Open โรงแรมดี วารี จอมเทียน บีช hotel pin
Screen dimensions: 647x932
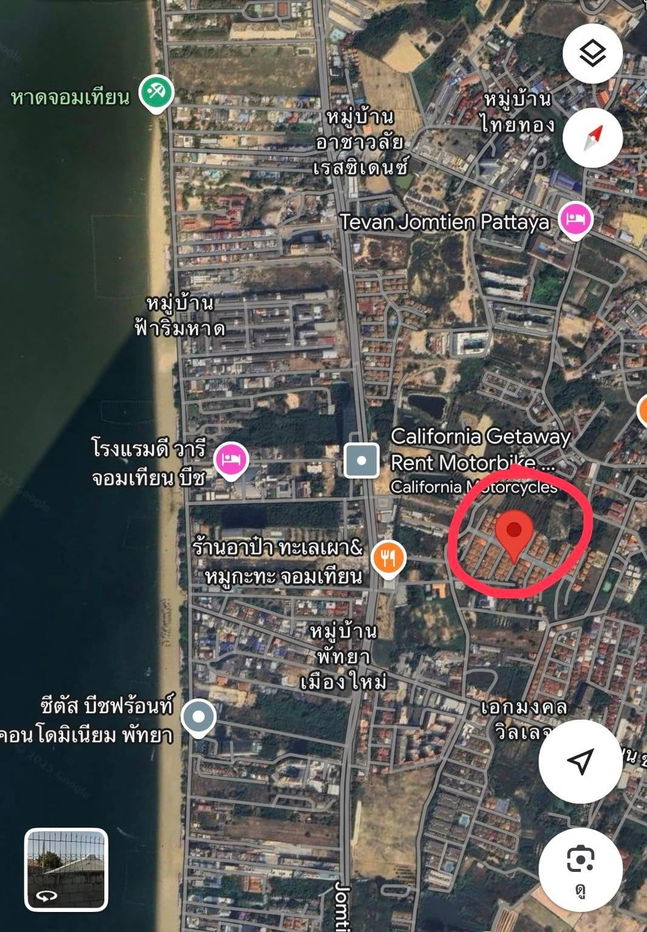pos(232,460)
